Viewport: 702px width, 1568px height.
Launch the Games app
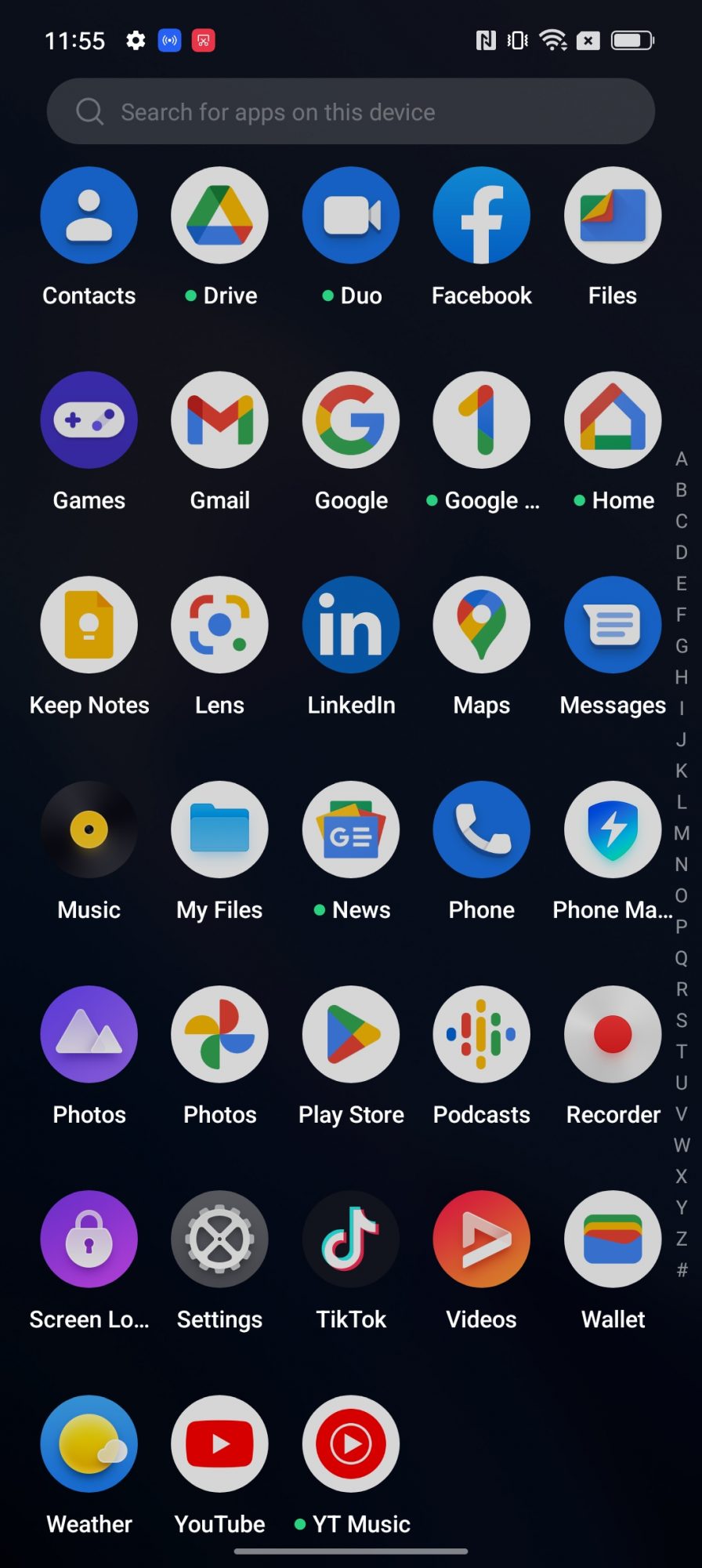click(89, 420)
